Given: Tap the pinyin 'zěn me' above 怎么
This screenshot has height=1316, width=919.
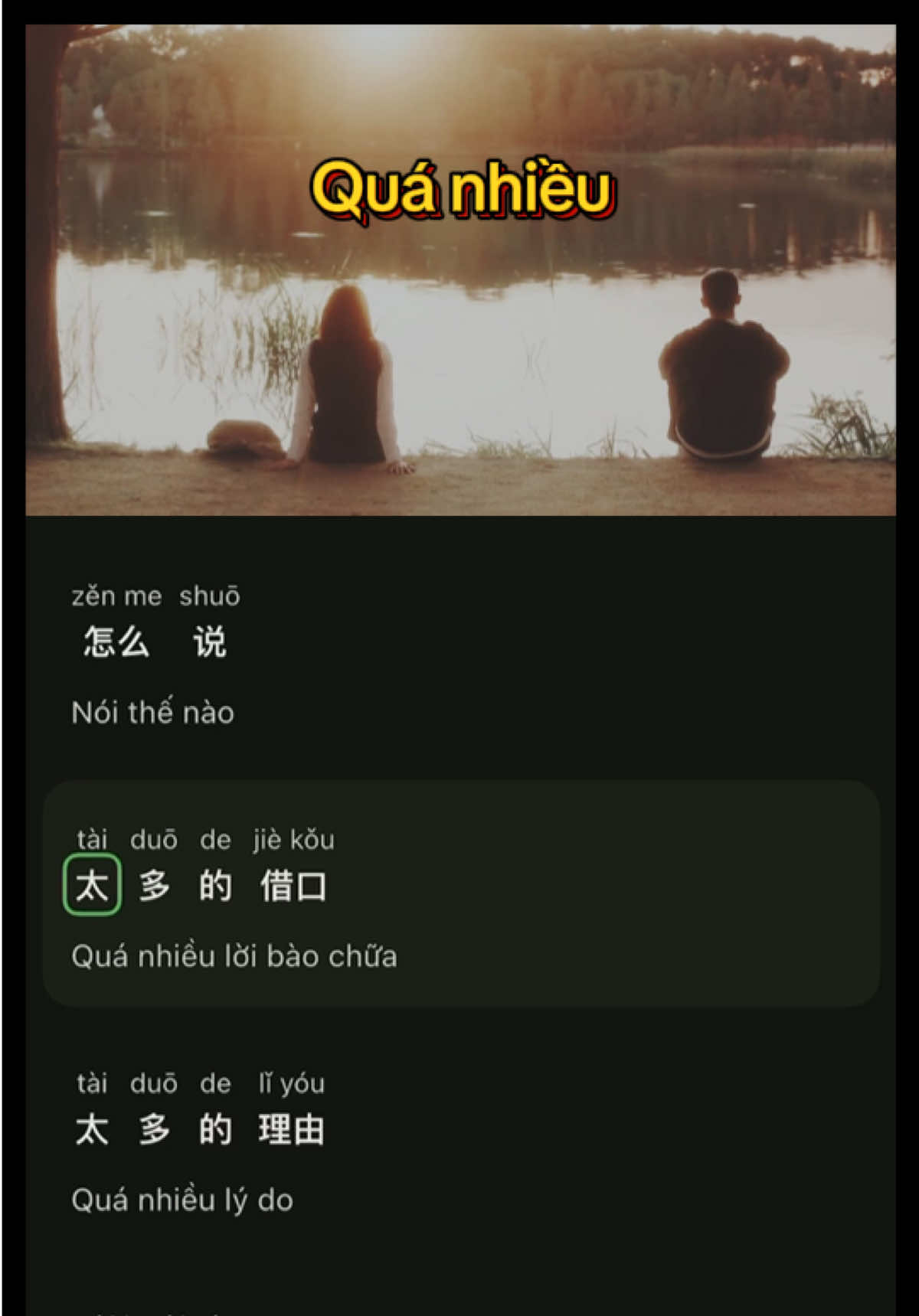Looking at the screenshot, I should coord(118,596).
